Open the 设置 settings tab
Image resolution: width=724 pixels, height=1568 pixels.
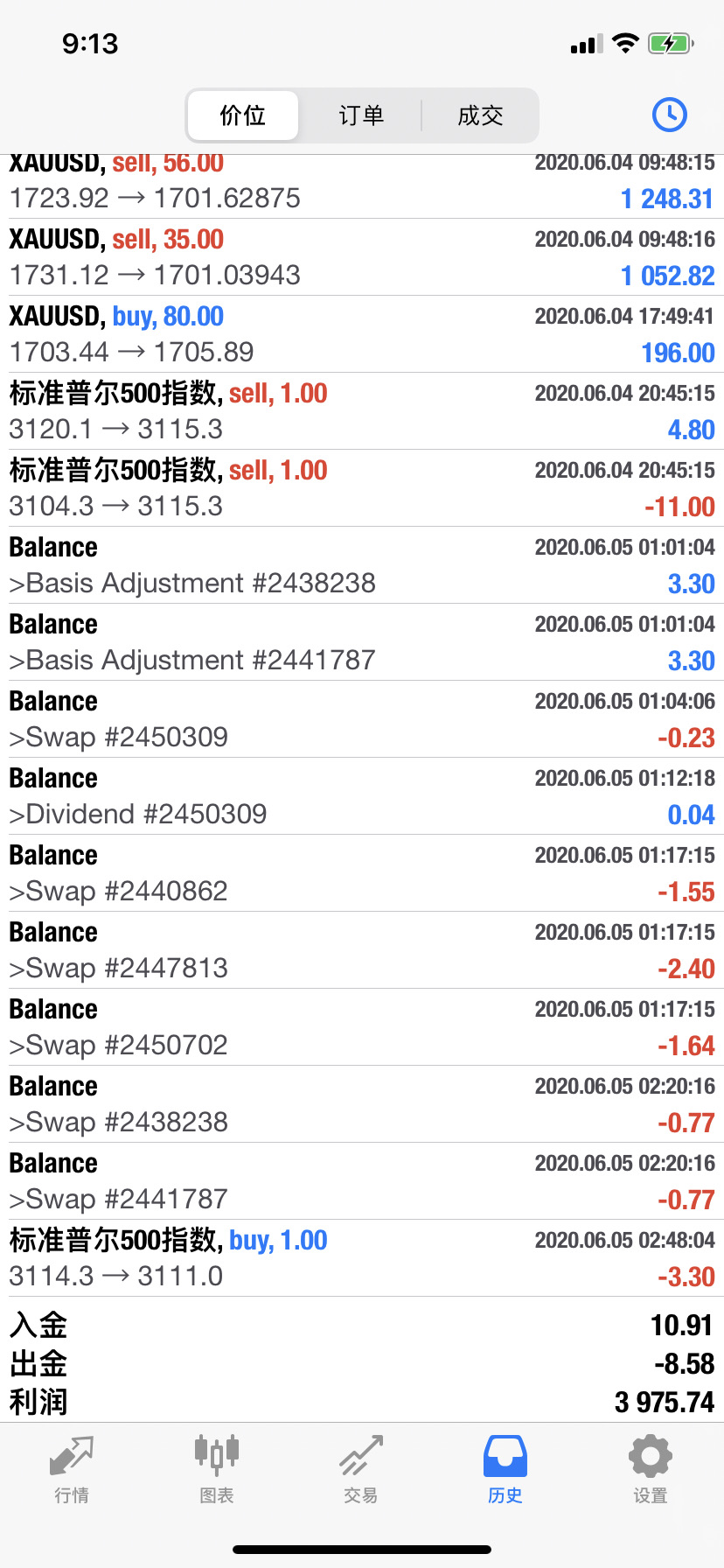tap(651, 1469)
